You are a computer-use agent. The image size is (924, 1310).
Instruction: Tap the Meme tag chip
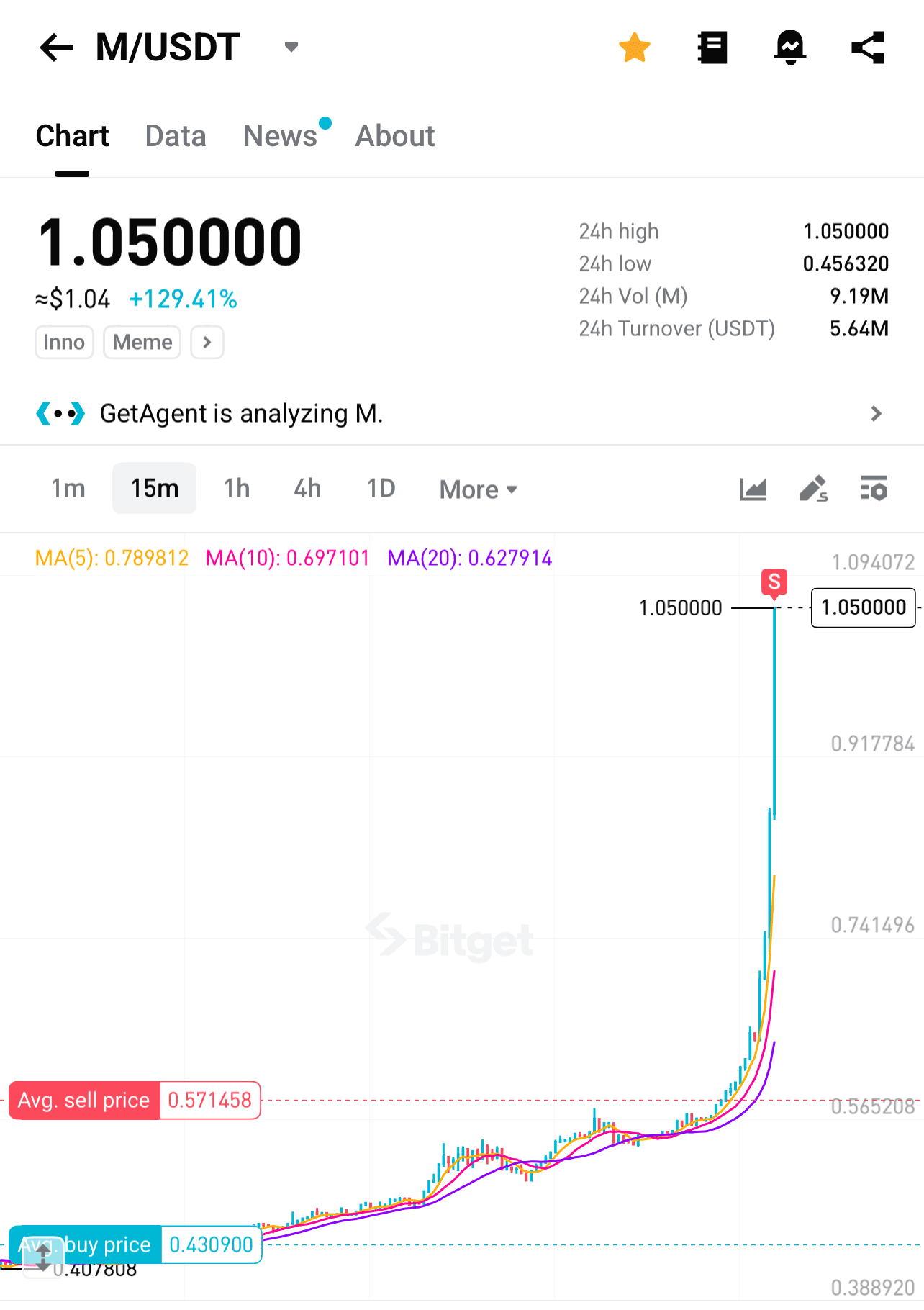142,342
